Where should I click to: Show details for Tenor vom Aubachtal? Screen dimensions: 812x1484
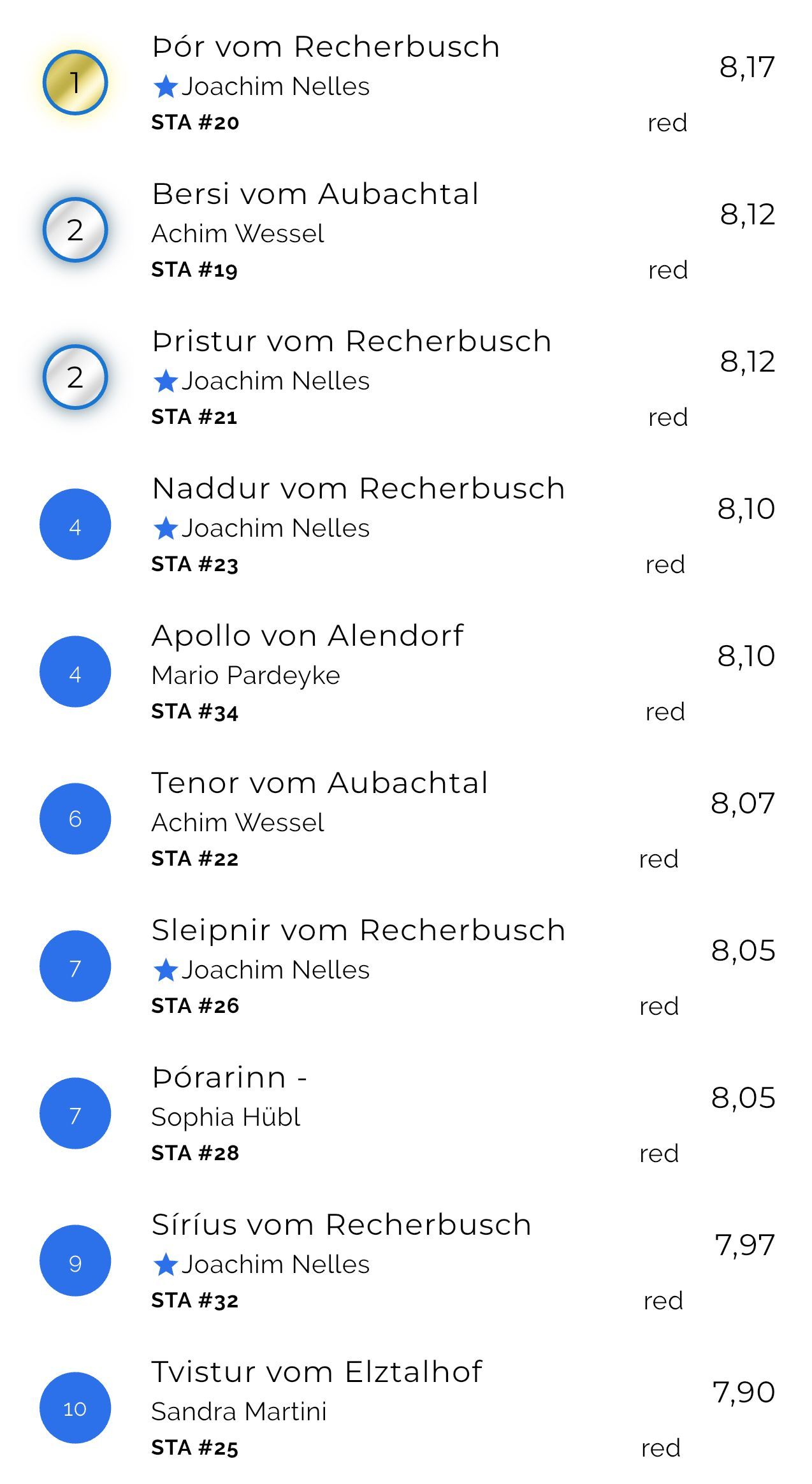pos(320,784)
